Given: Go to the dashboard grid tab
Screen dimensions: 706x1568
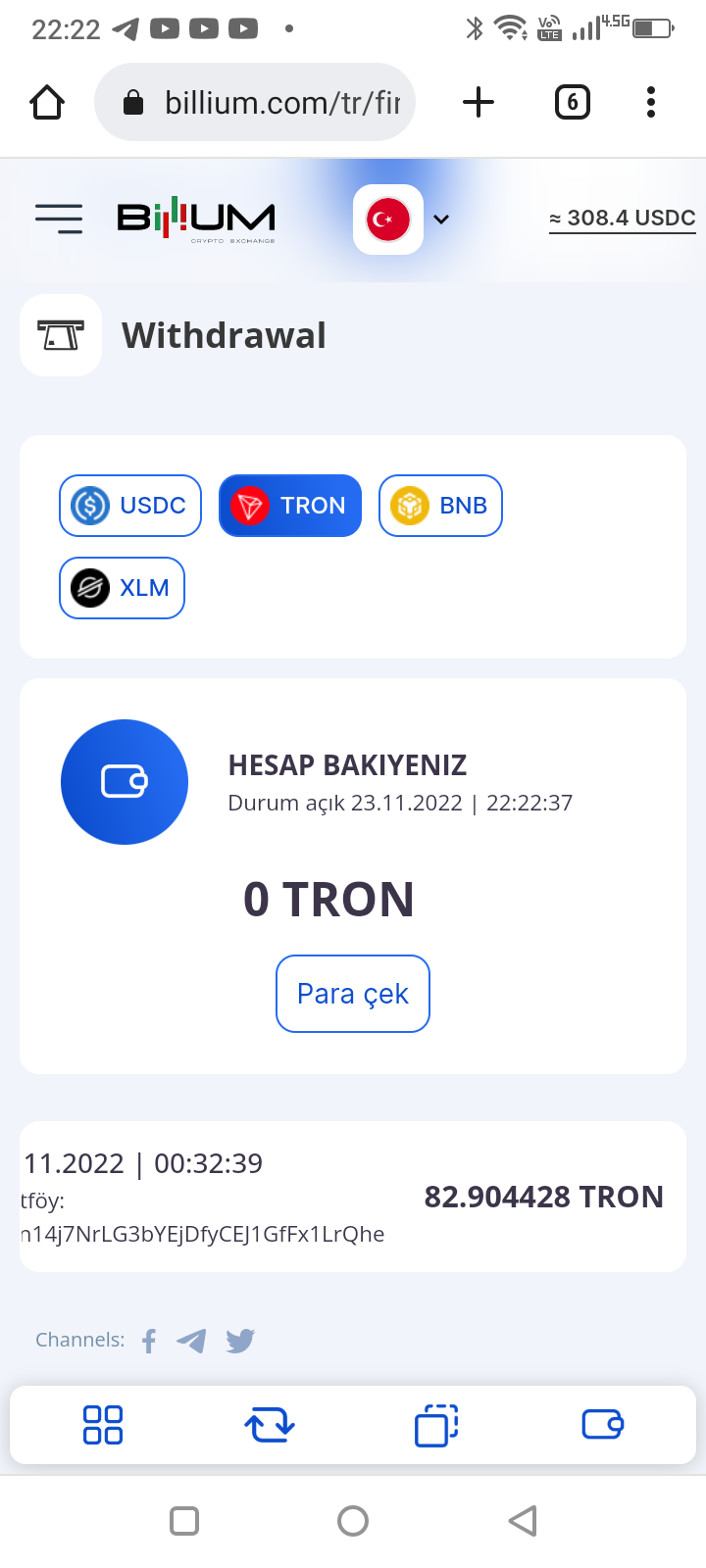Looking at the screenshot, I should [x=103, y=1425].
